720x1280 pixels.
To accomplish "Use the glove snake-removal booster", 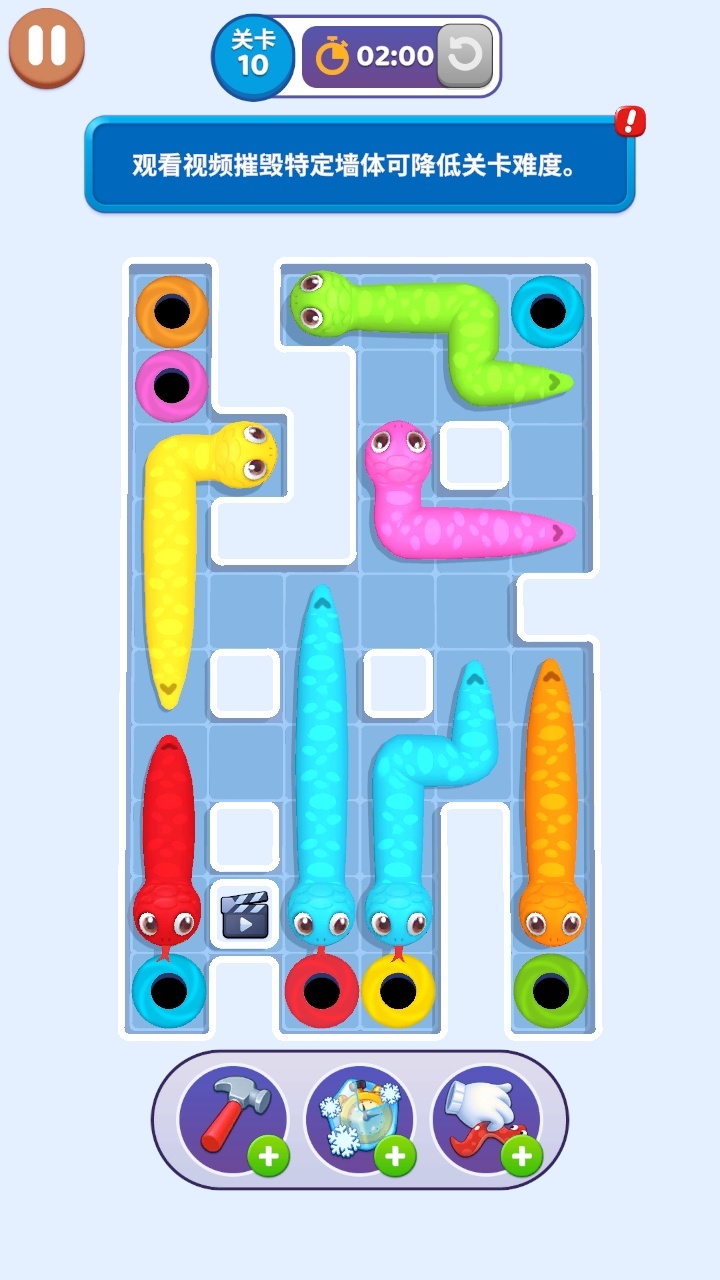I will coord(486,1118).
